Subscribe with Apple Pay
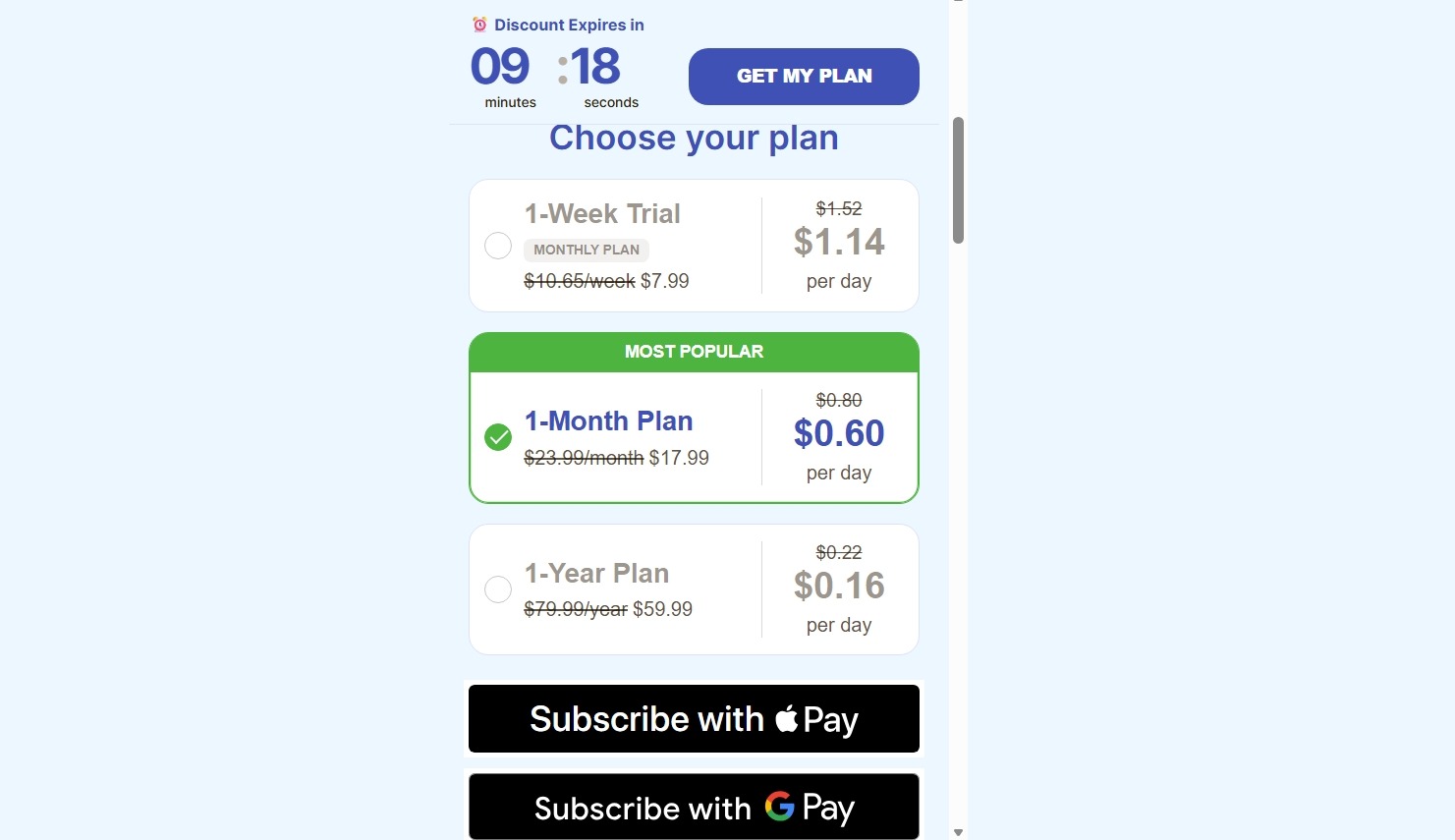The height and width of the screenshot is (840, 1455). coord(694,719)
